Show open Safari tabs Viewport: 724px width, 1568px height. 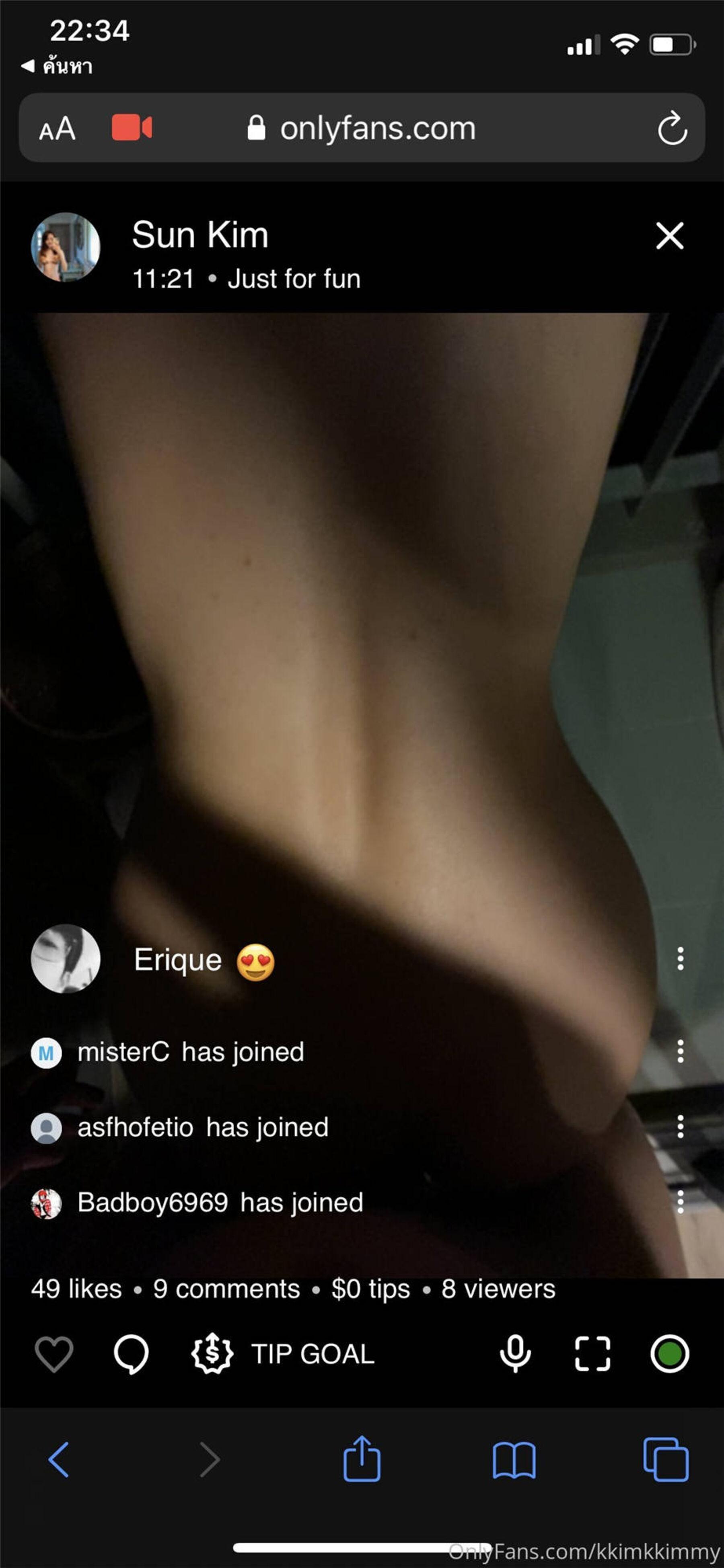[x=666, y=1460]
